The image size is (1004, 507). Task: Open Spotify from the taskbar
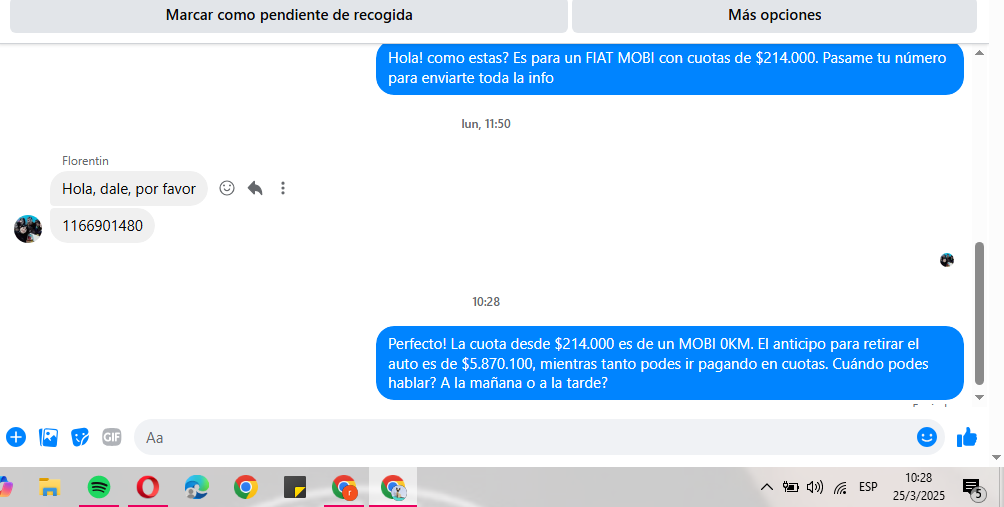click(x=98, y=487)
